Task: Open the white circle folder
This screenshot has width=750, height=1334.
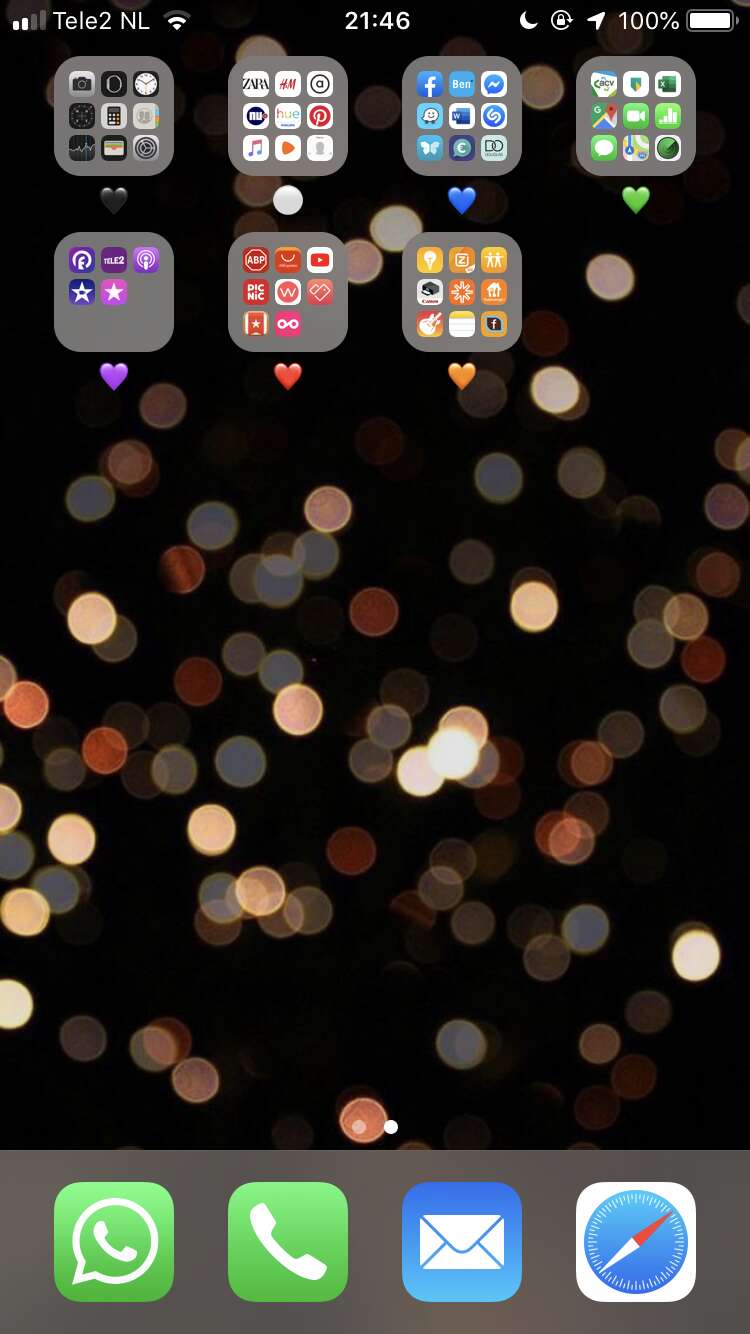Action: pyautogui.click(x=288, y=116)
